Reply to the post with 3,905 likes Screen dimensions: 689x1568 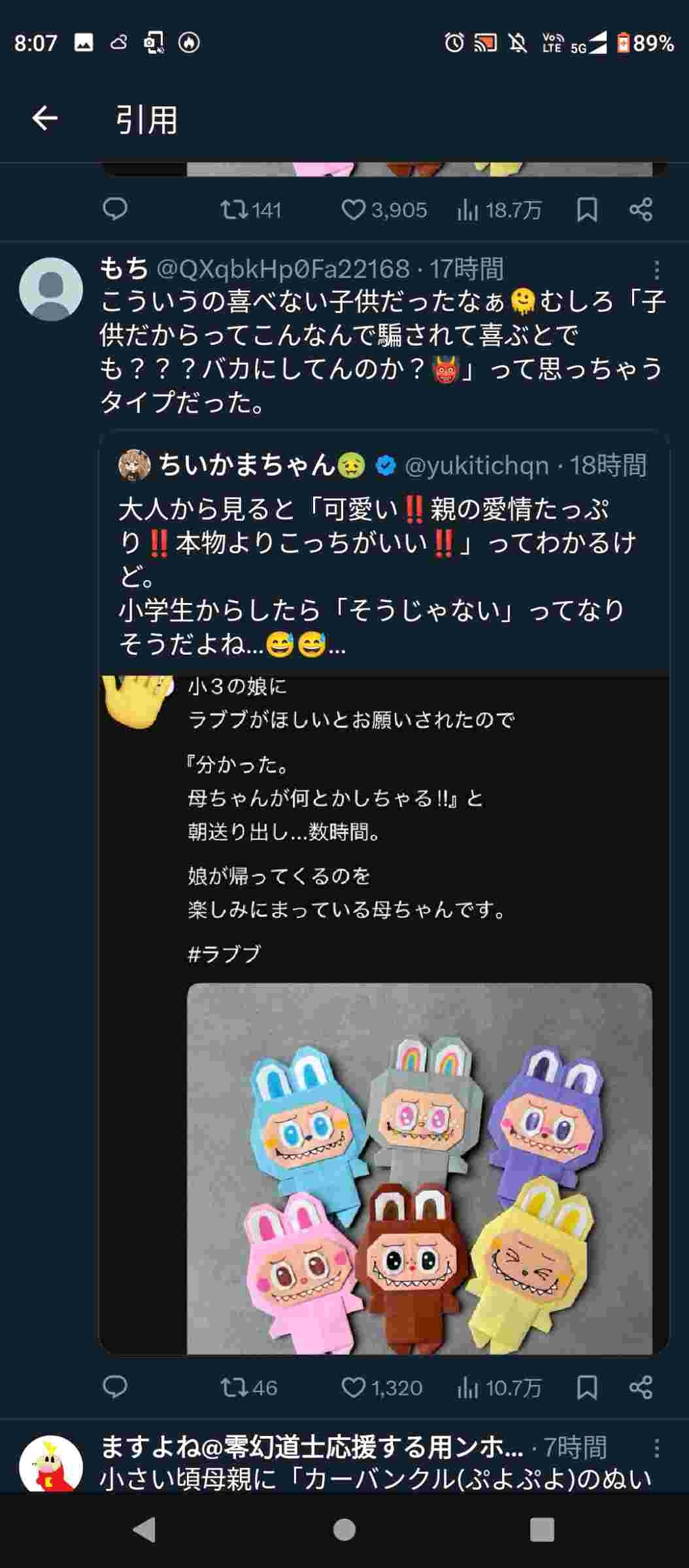pos(115,210)
